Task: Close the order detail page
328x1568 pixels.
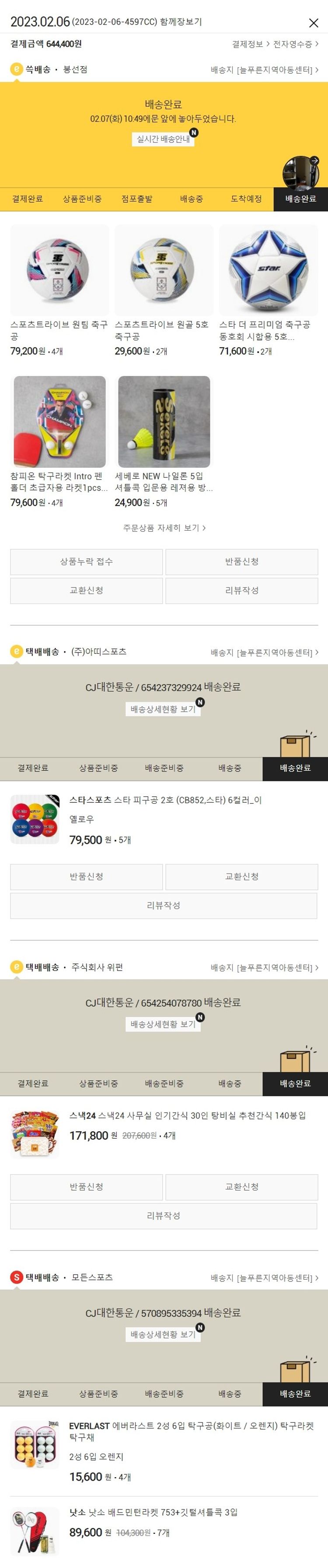Action: [314, 23]
